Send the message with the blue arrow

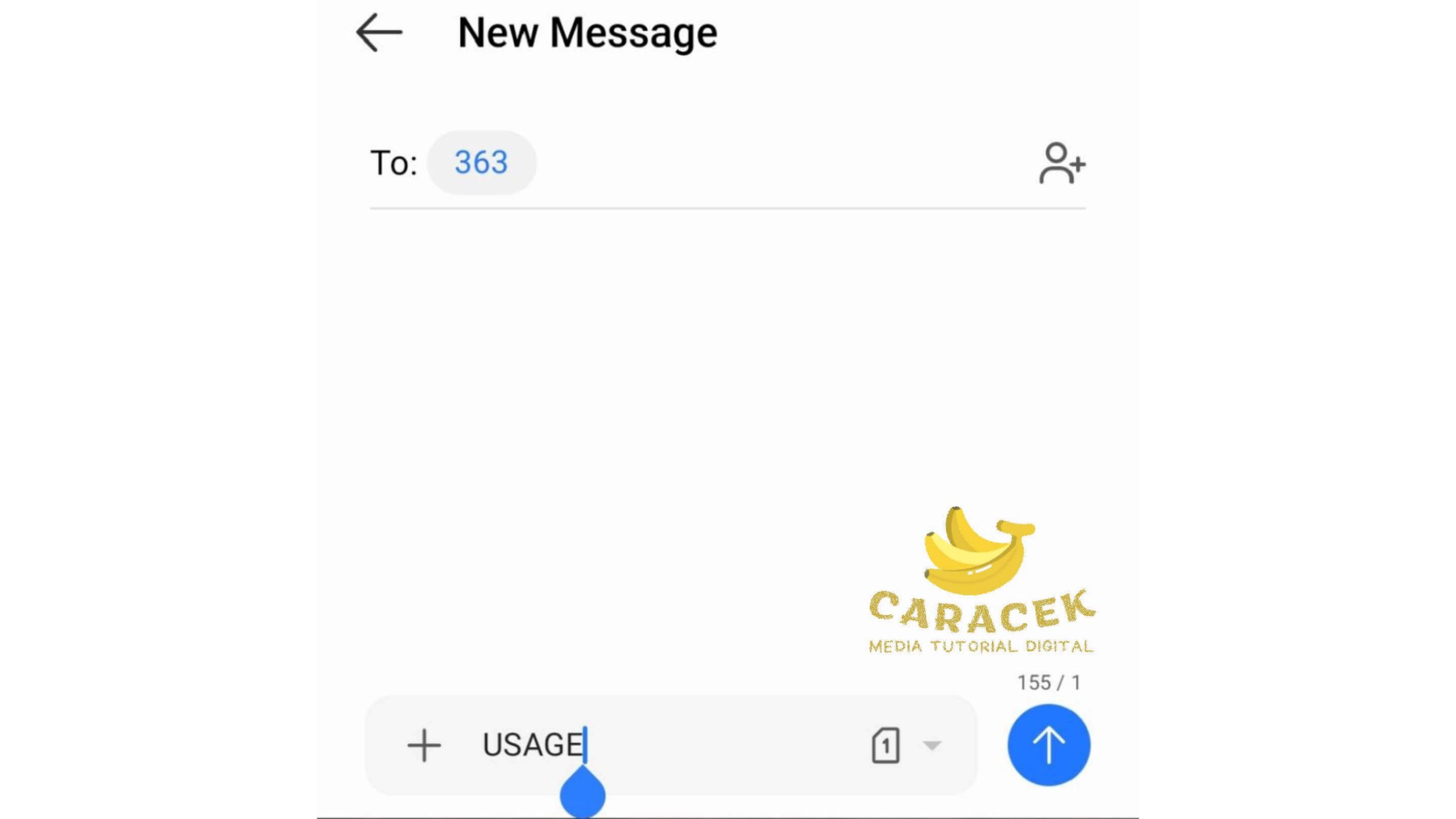click(x=1048, y=745)
